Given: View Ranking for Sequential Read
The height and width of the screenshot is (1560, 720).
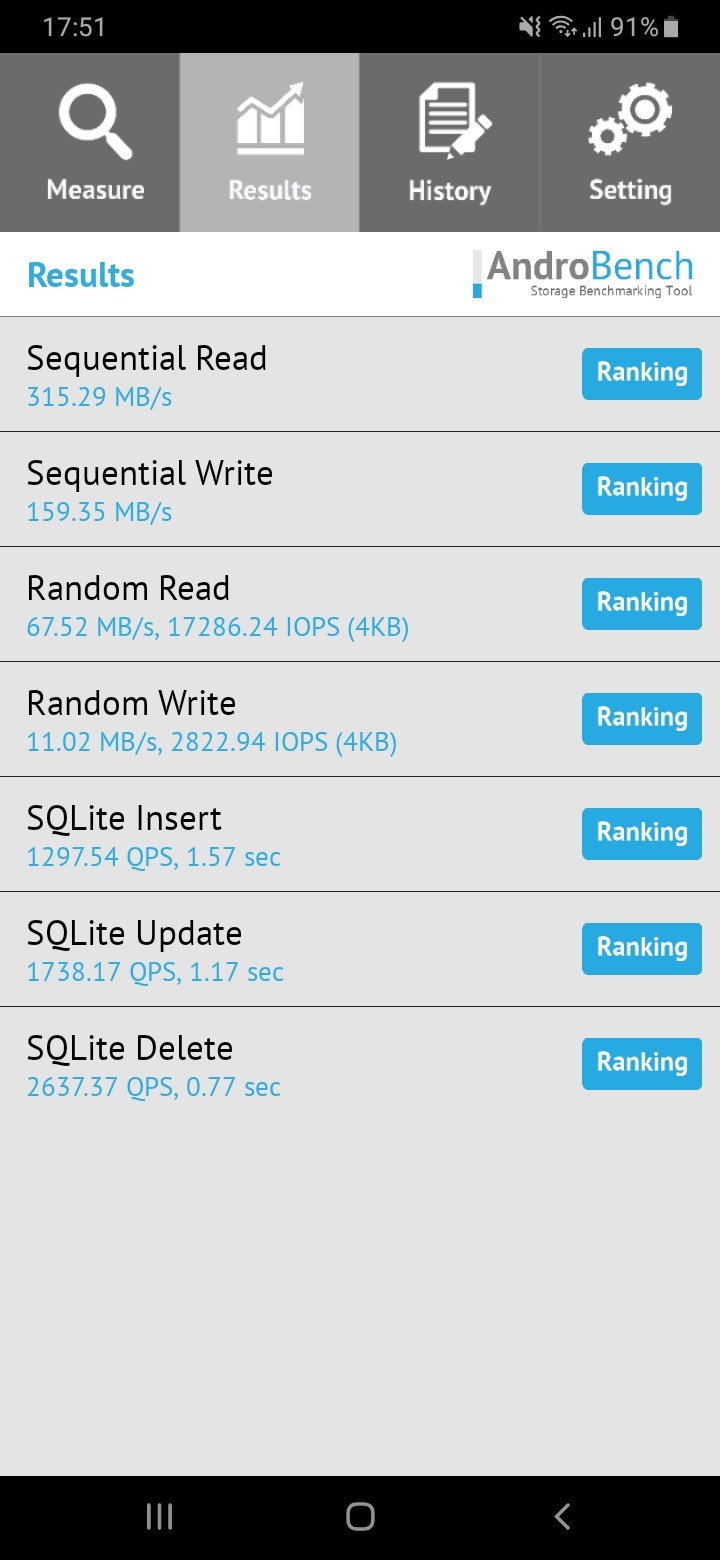Looking at the screenshot, I should click(642, 373).
